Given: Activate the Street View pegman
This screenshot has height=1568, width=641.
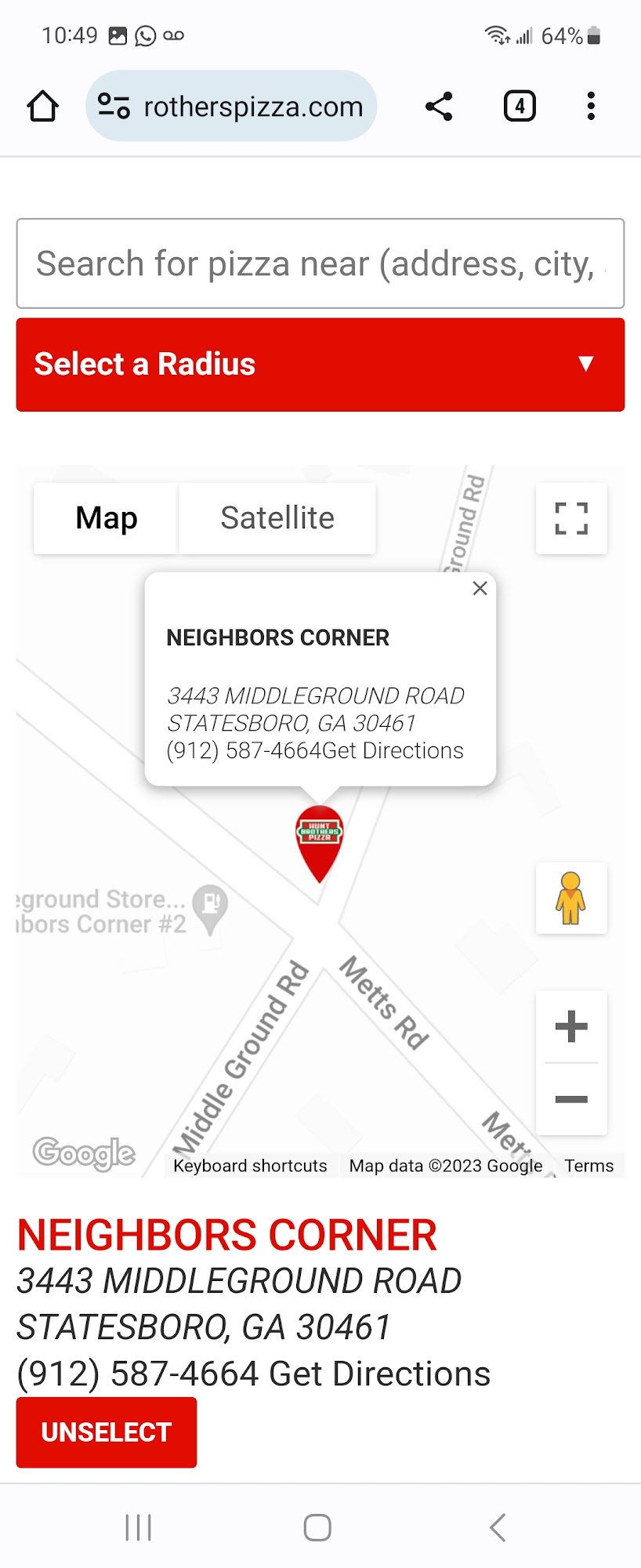Looking at the screenshot, I should pyautogui.click(x=571, y=898).
